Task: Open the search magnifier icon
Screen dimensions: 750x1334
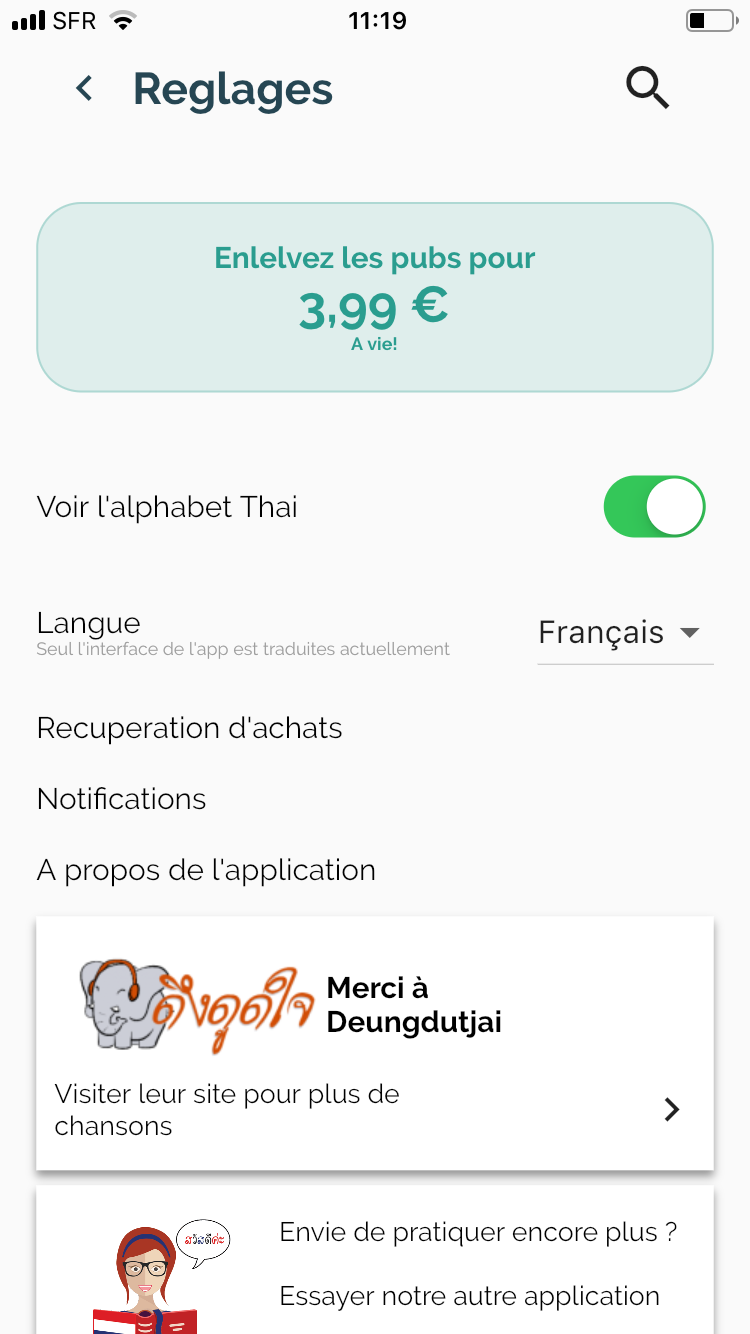Action: (647, 89)
